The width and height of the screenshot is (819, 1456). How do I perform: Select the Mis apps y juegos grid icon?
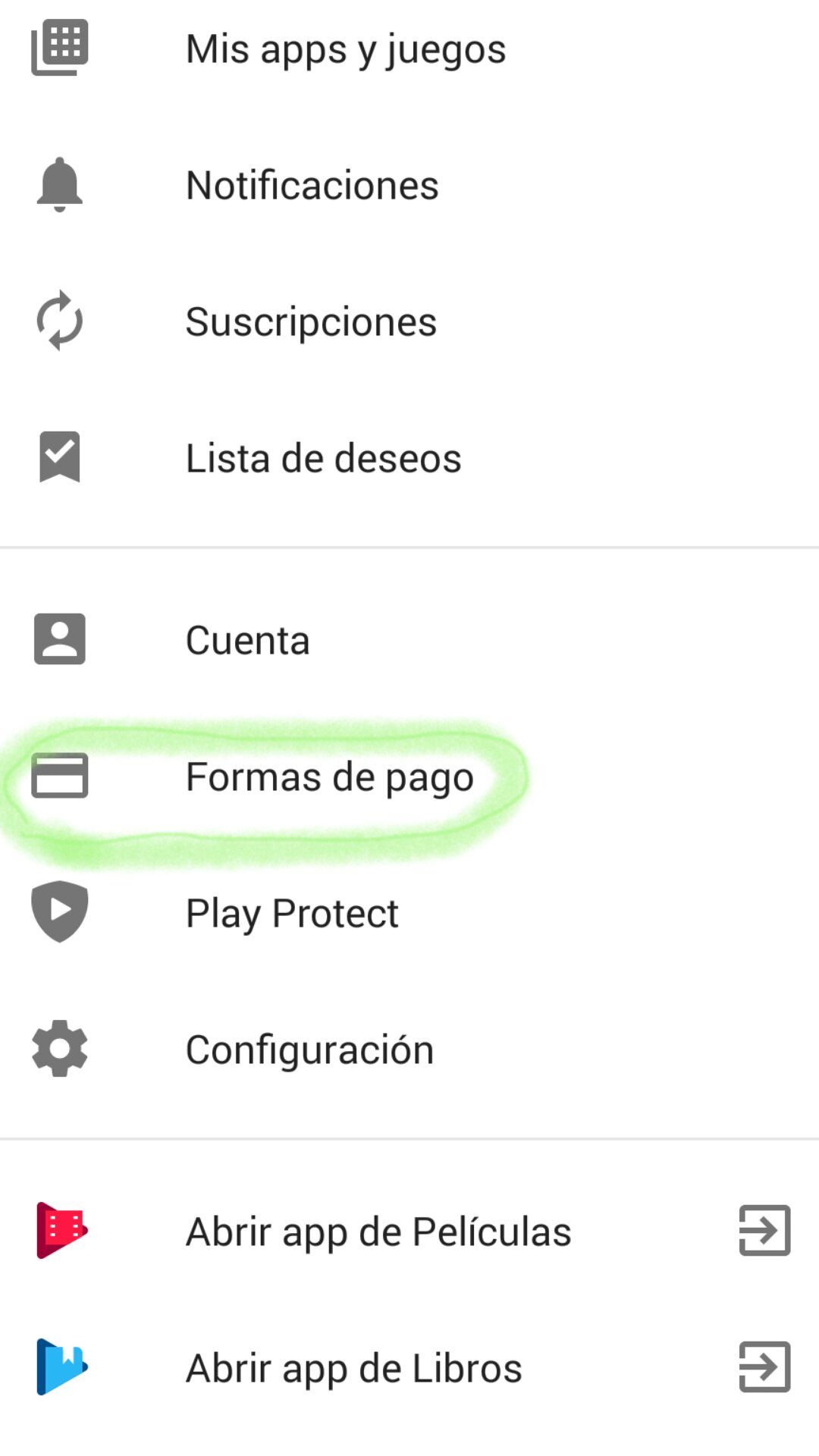[59, 47]
